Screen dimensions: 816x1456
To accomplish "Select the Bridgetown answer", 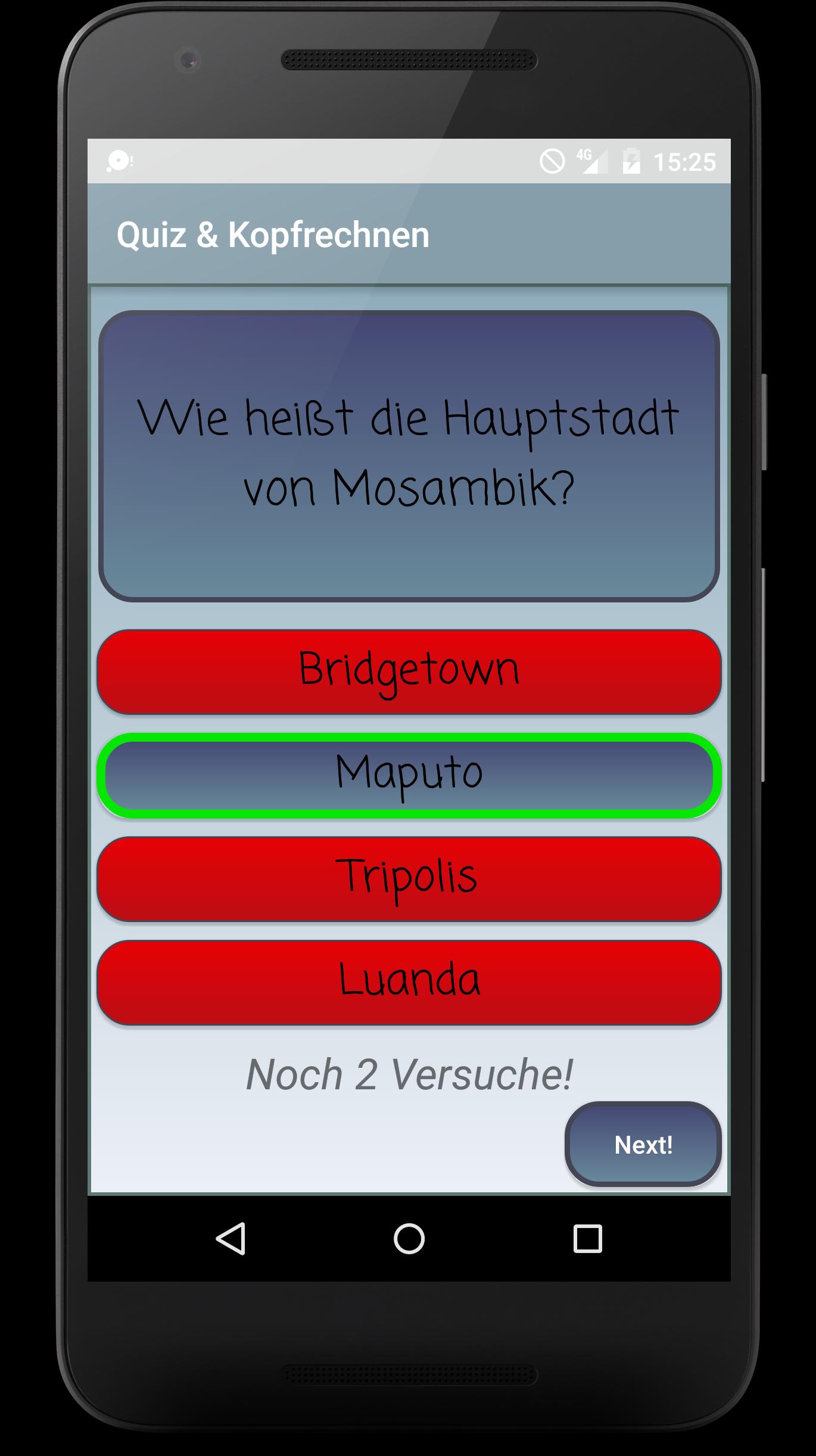I will click(409, 671).
